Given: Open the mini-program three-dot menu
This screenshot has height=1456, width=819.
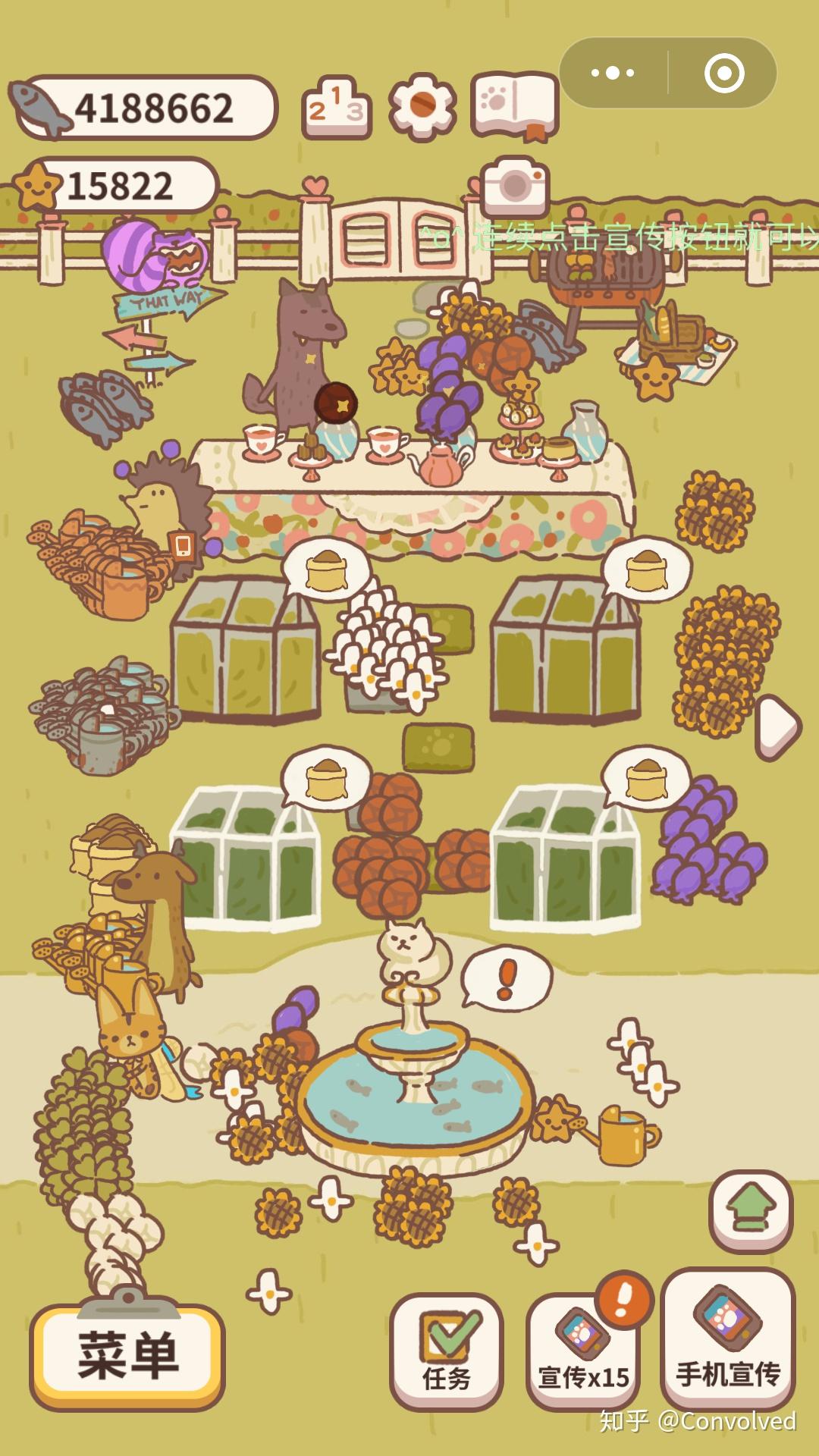Looking at the screenshot, I should click(x=613, y=74).
